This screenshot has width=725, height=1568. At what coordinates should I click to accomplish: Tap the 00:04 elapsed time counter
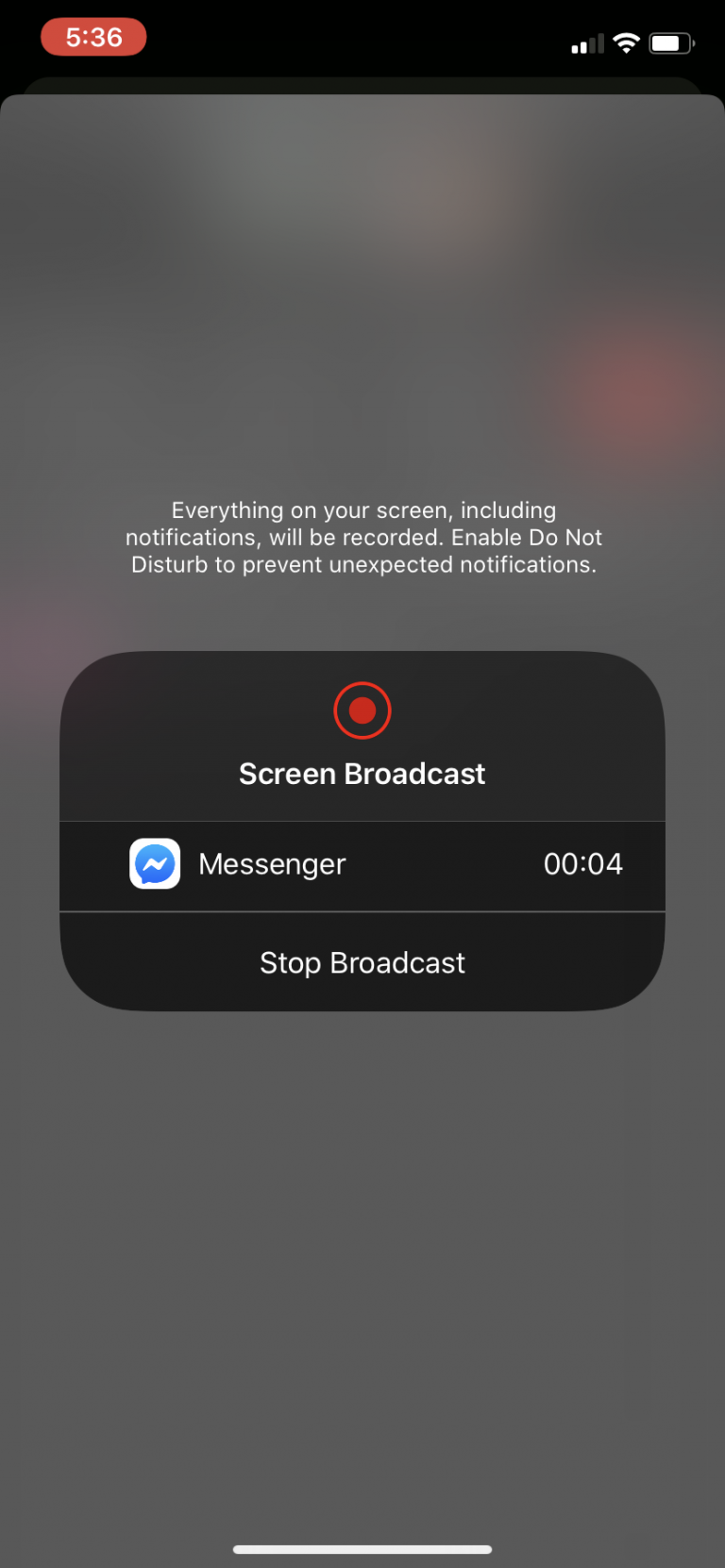pyautogui.click(x=583, y=863)
